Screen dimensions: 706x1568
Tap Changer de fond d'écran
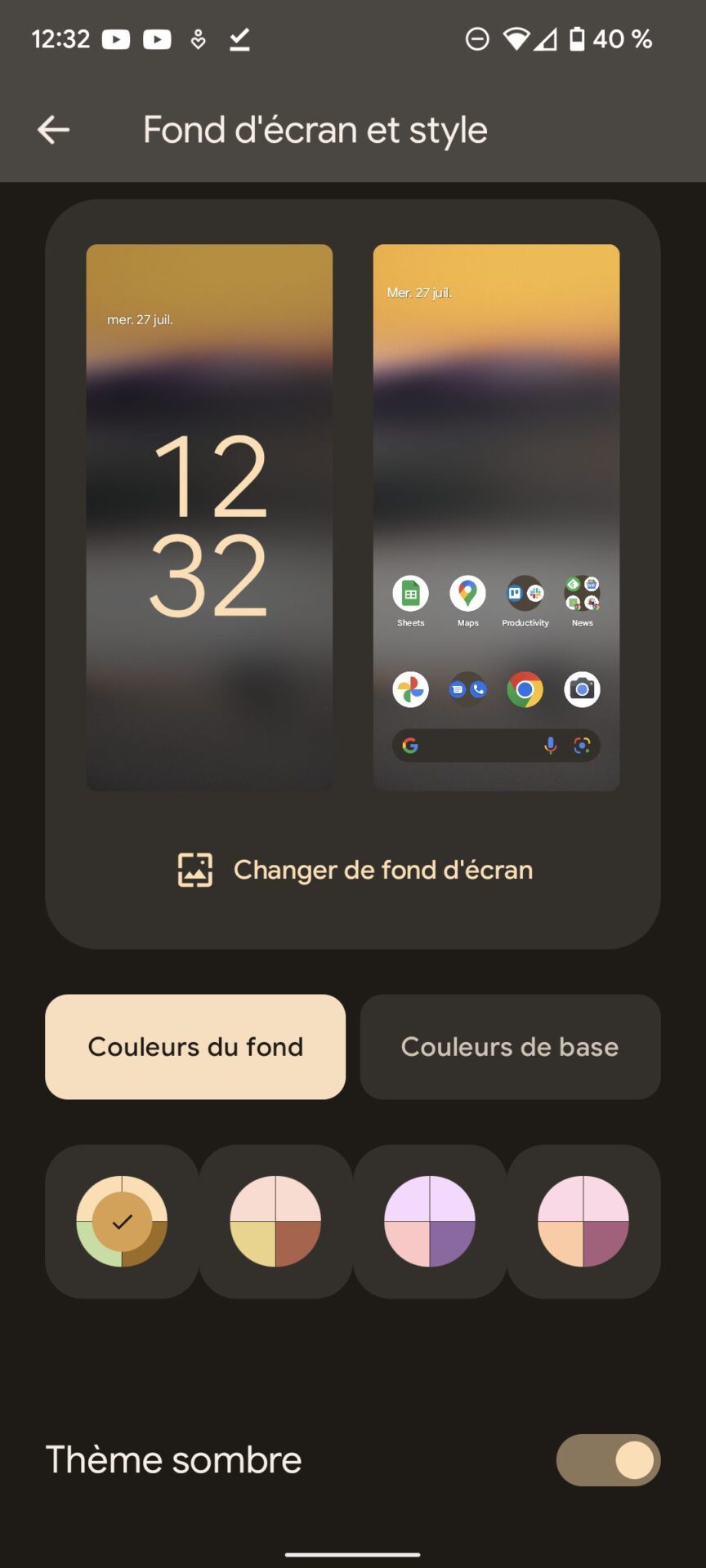tap(355, 870)
